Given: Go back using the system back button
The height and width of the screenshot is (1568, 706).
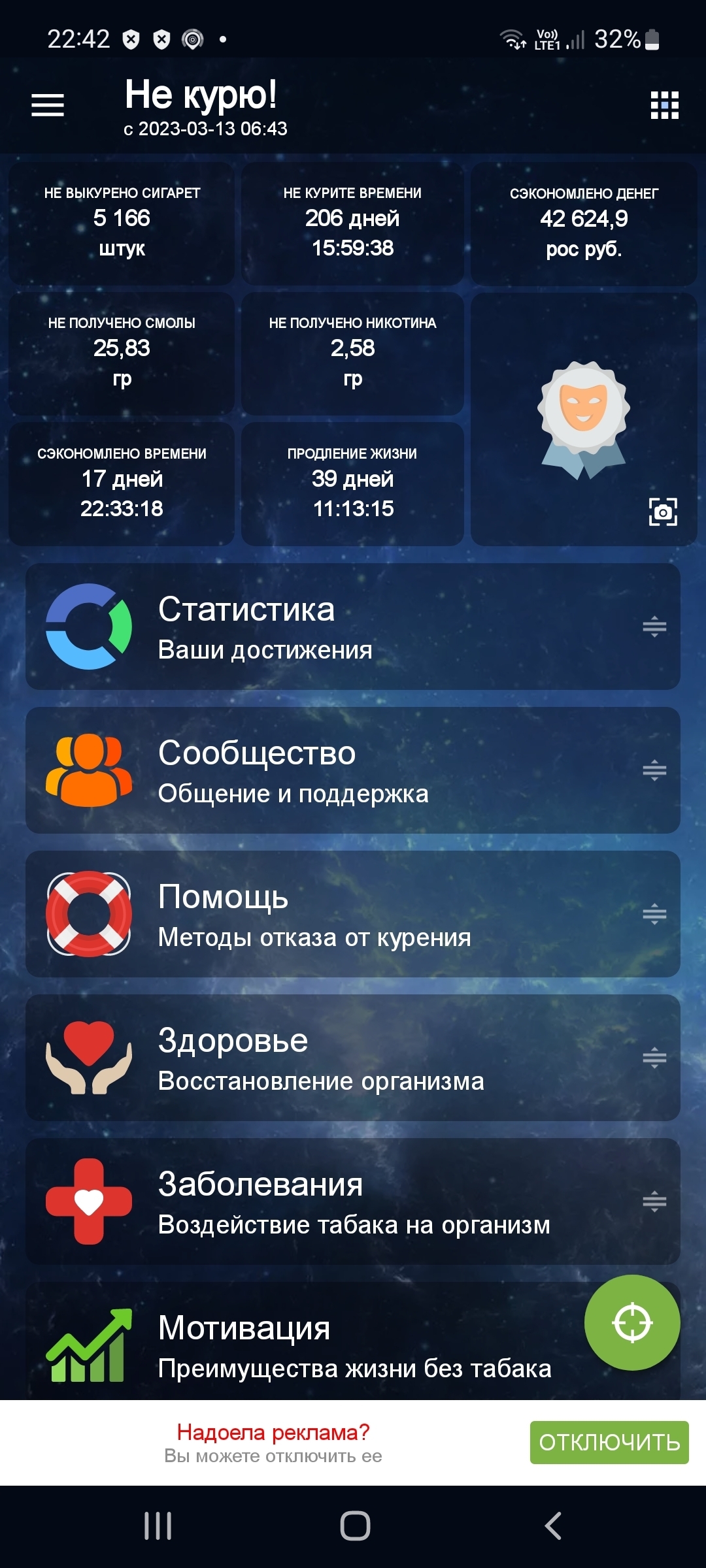Looking at the screenshot, I should click(553, 1526).
